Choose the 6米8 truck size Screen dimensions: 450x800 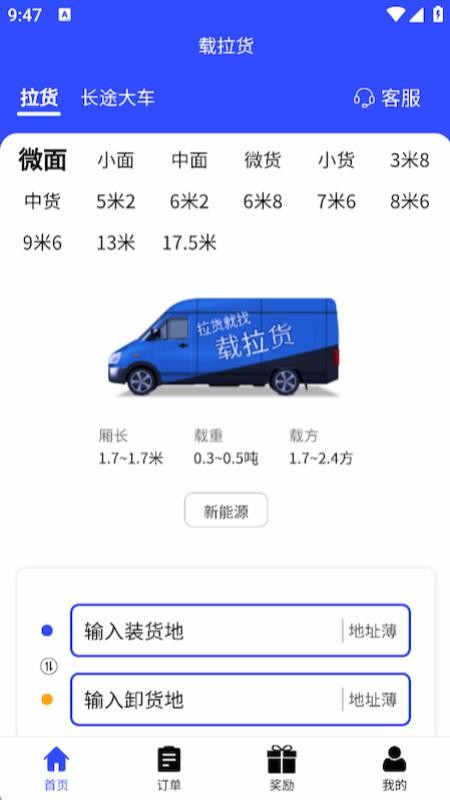(x=263, y=202)
